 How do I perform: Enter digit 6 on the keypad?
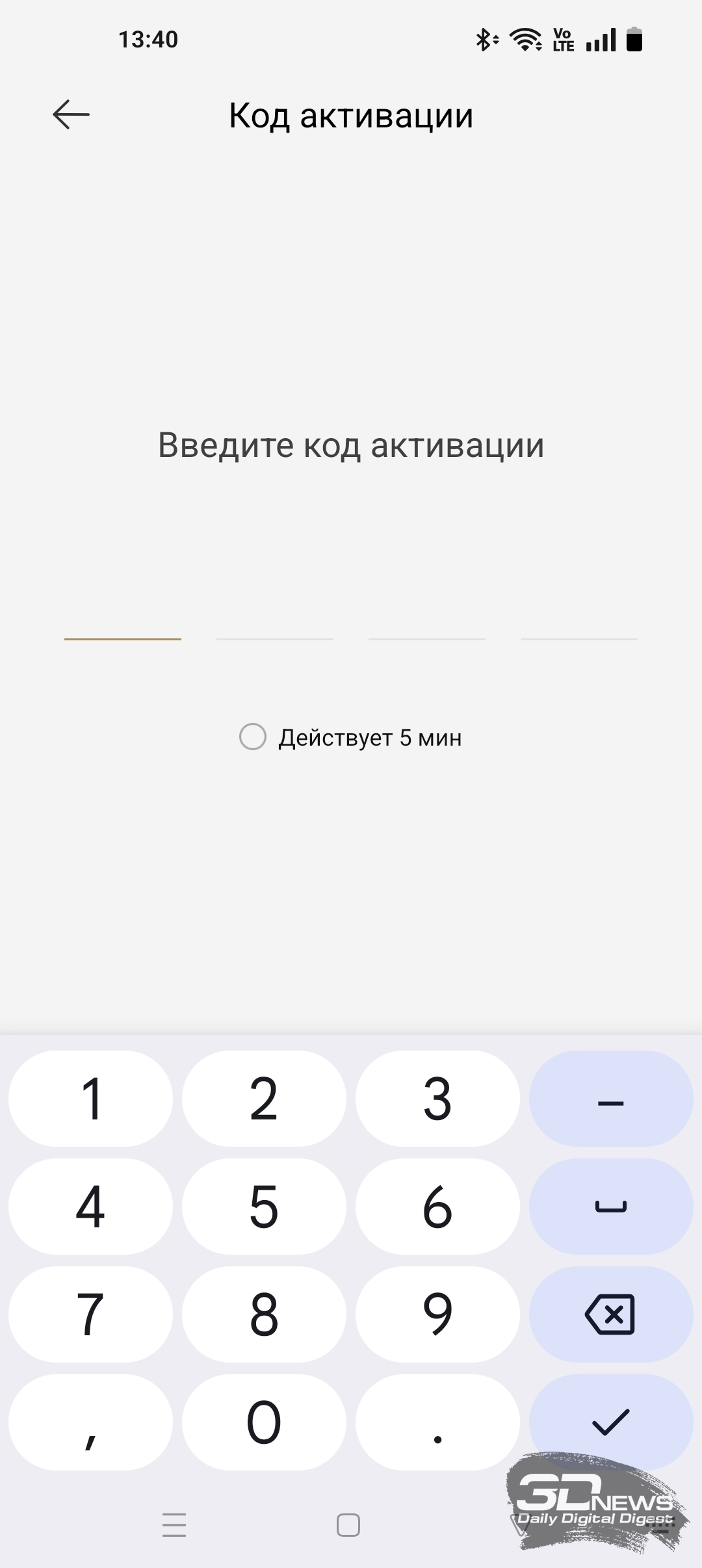point(437,1206)
